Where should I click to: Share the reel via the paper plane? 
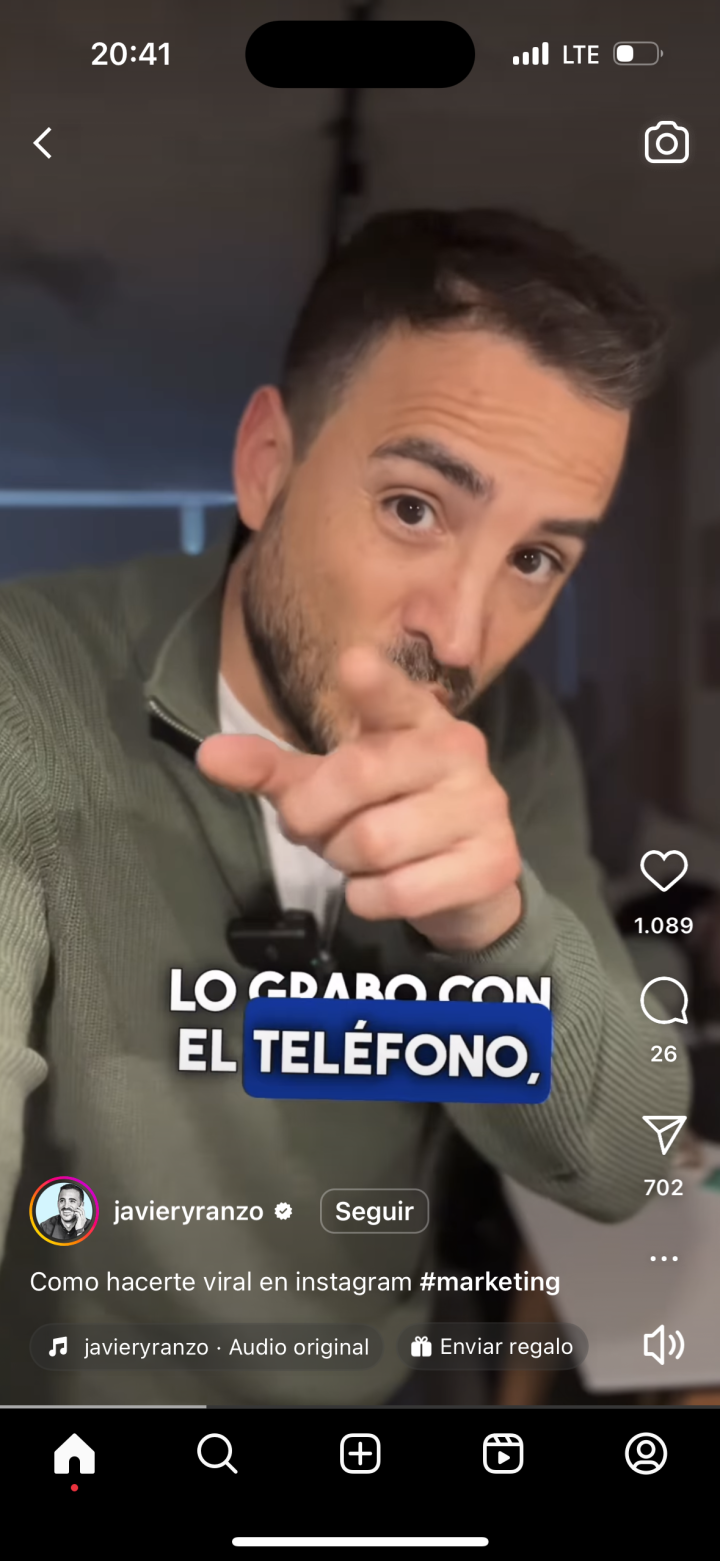[664, 1136]
